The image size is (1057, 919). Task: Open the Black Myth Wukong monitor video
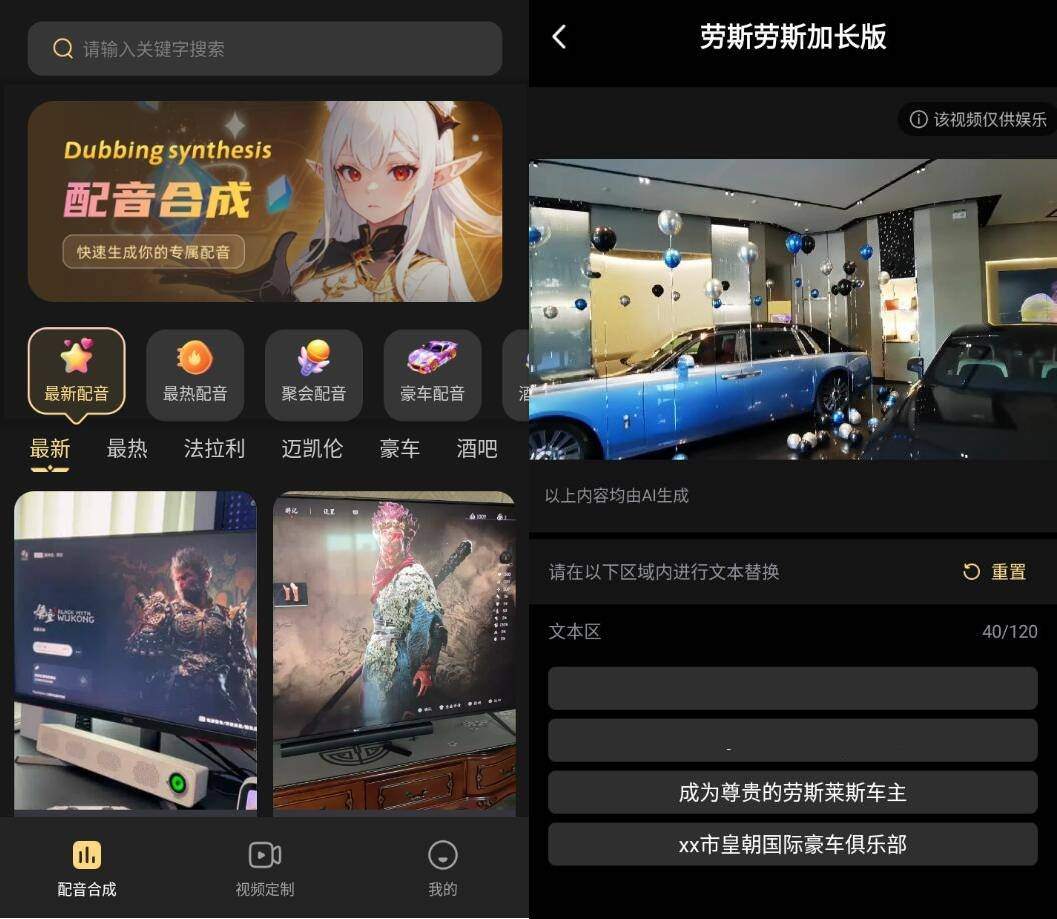click(x=135, y=650)
